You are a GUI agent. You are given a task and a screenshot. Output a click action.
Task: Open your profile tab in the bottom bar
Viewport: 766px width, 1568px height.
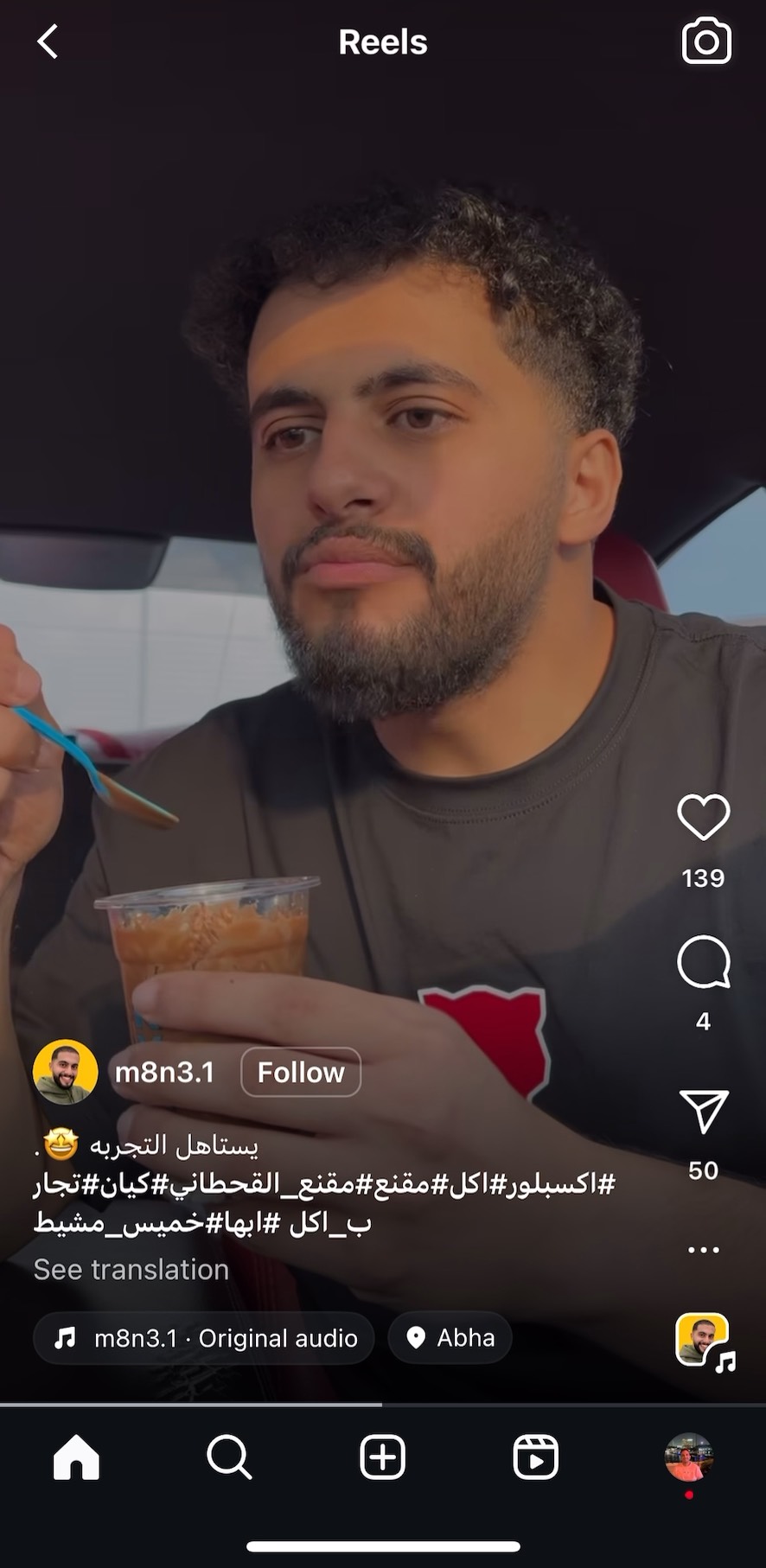tap(689, 1457)
